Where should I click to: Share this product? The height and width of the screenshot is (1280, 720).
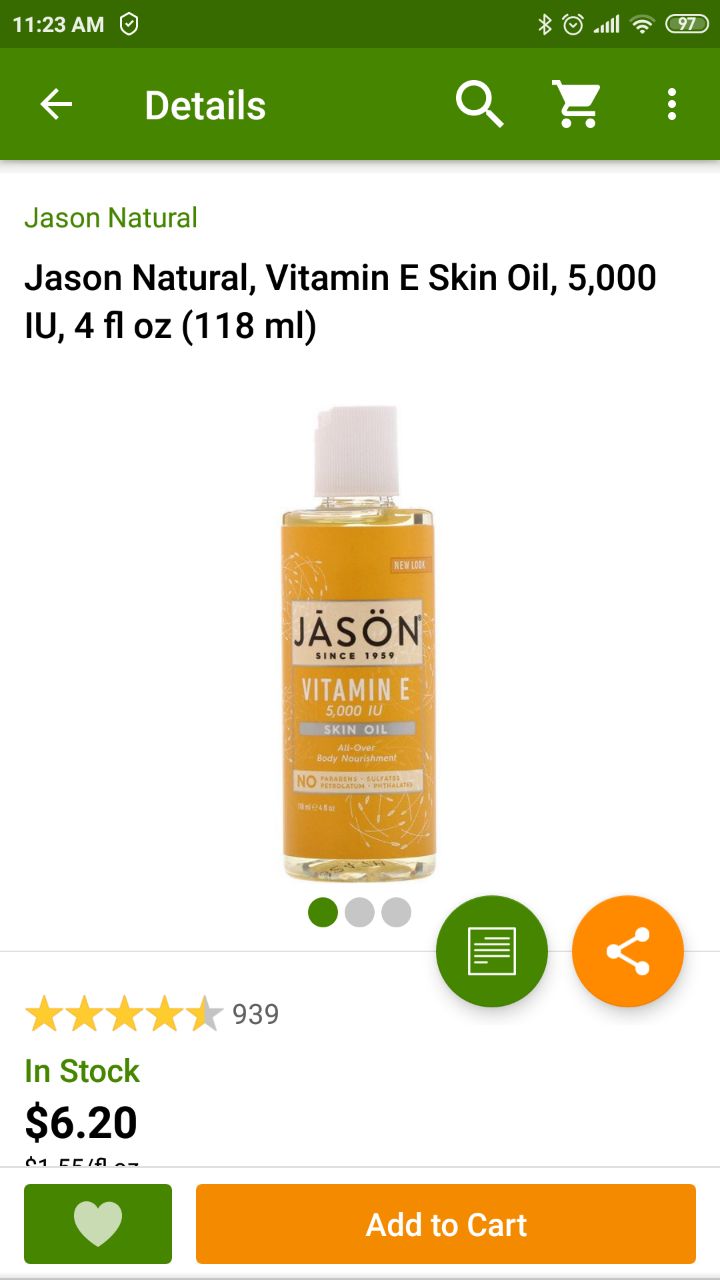point(628,951)
